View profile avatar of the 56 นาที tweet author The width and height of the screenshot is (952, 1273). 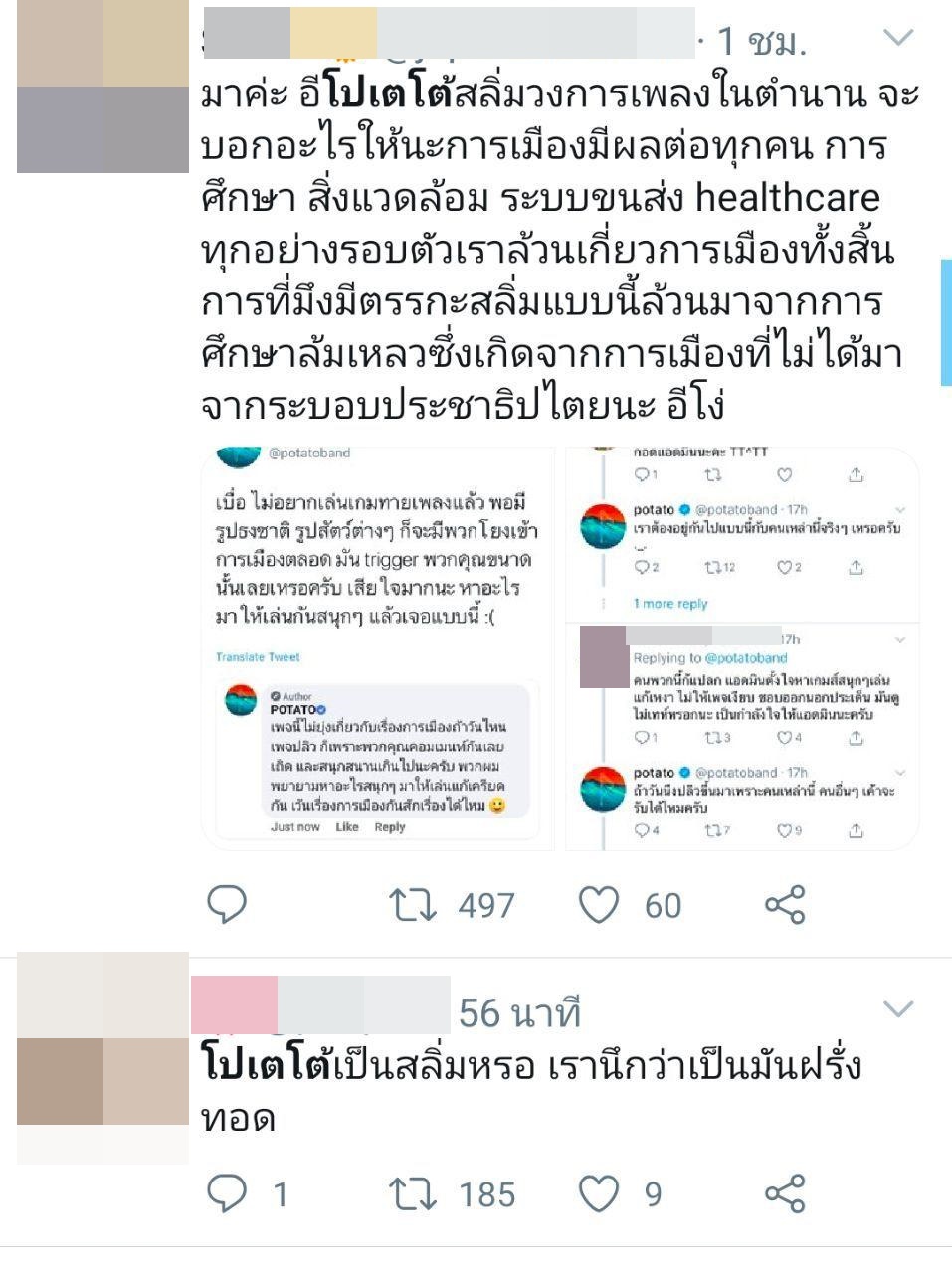pyautogui.click(x=102, y=1058)
